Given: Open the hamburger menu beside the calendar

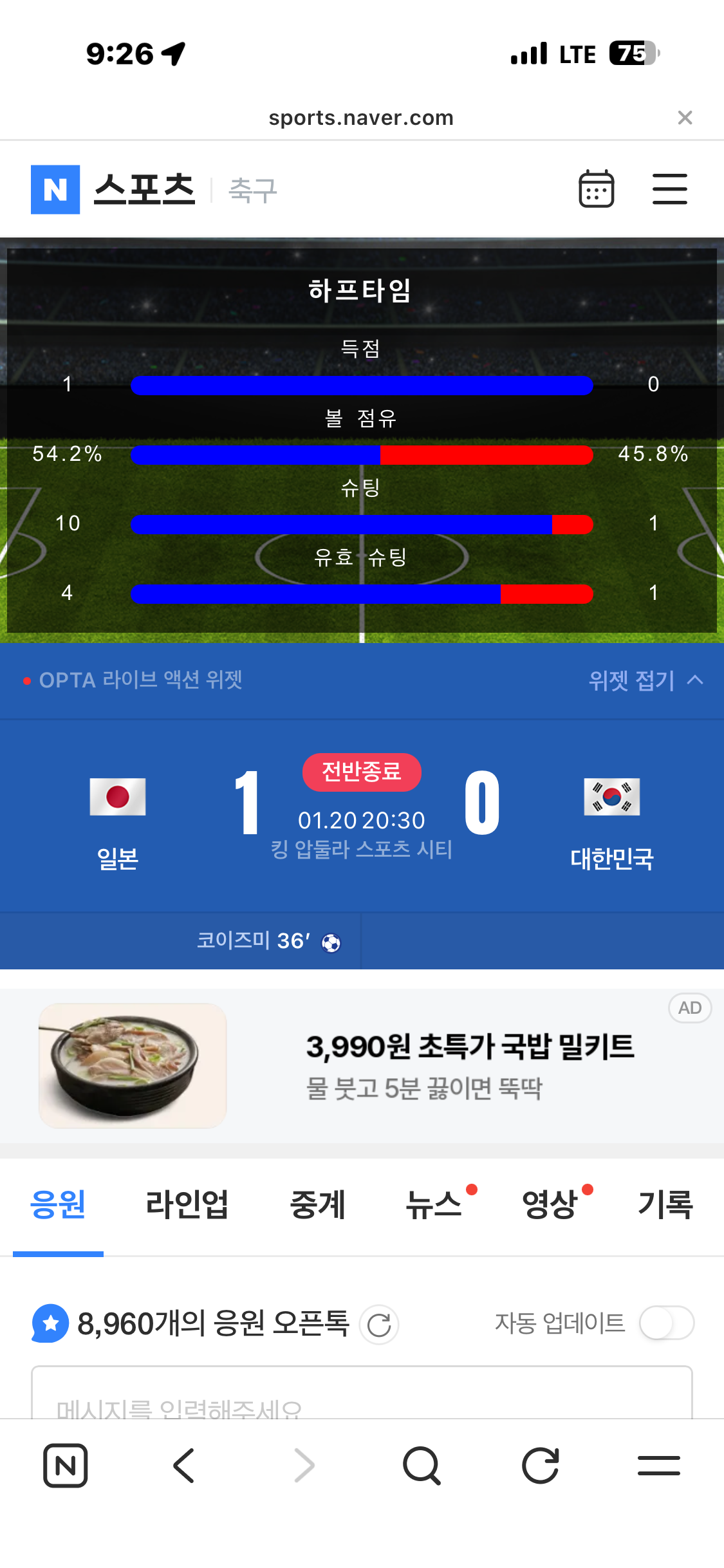Looking at the screenshot, I should 669,189.
